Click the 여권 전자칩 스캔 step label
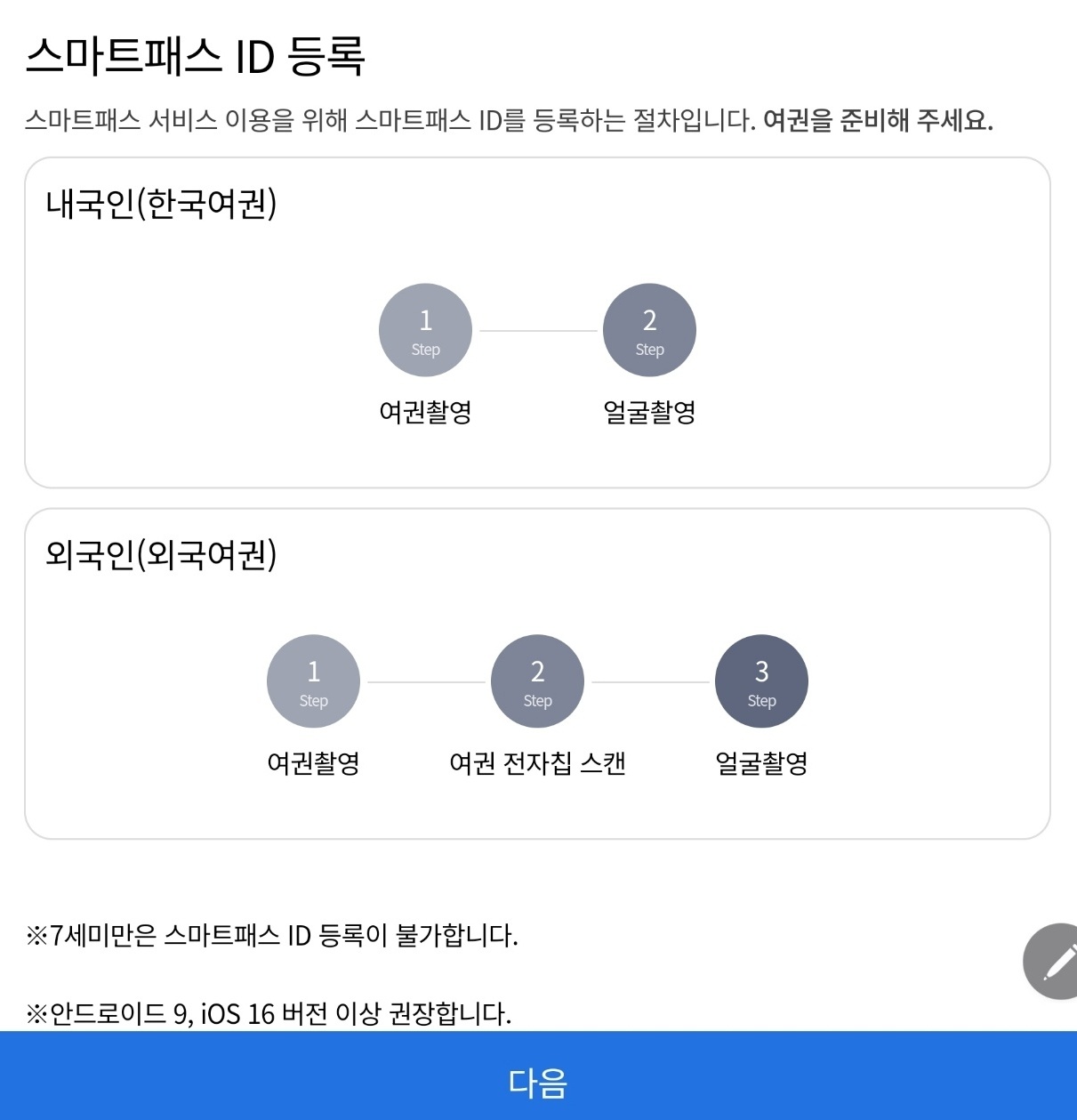Screen dimensions: 1077x1120 [x=537, y=762]
